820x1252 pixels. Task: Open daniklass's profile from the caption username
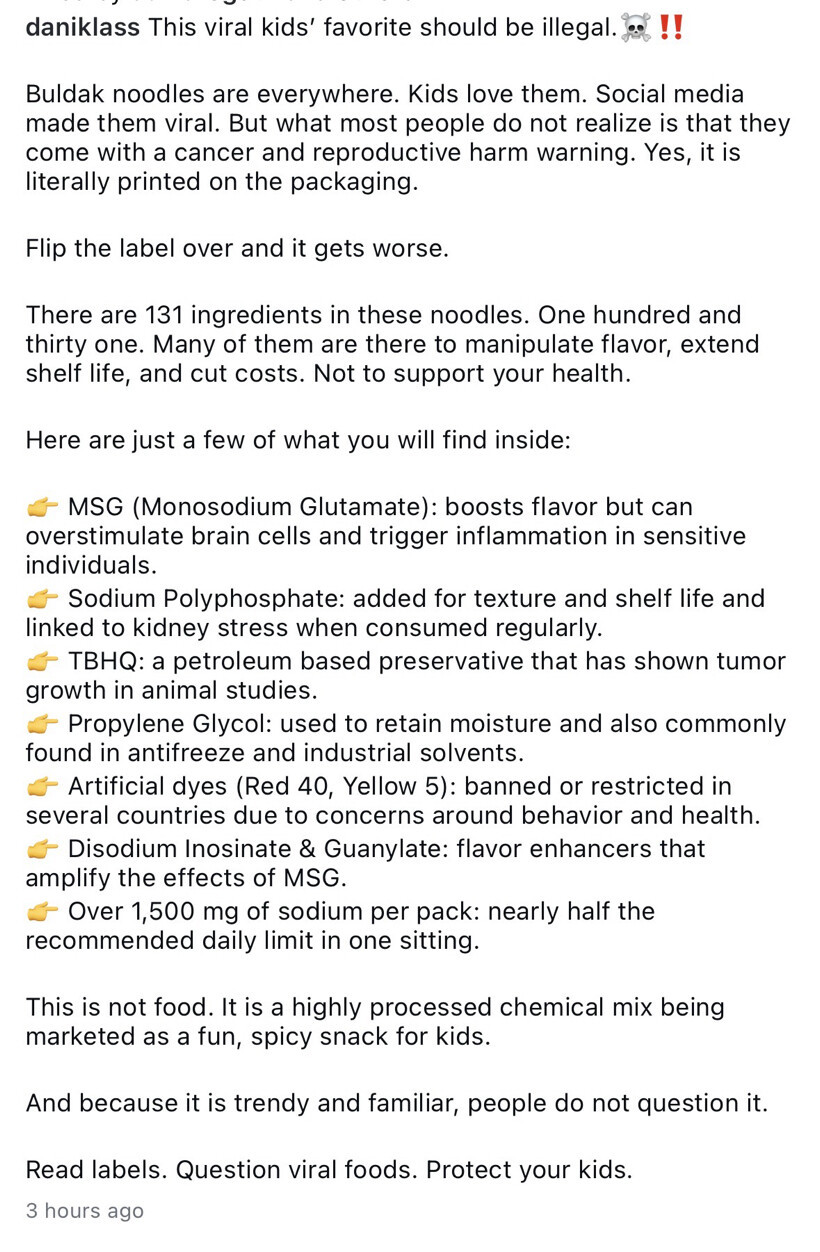82,27
